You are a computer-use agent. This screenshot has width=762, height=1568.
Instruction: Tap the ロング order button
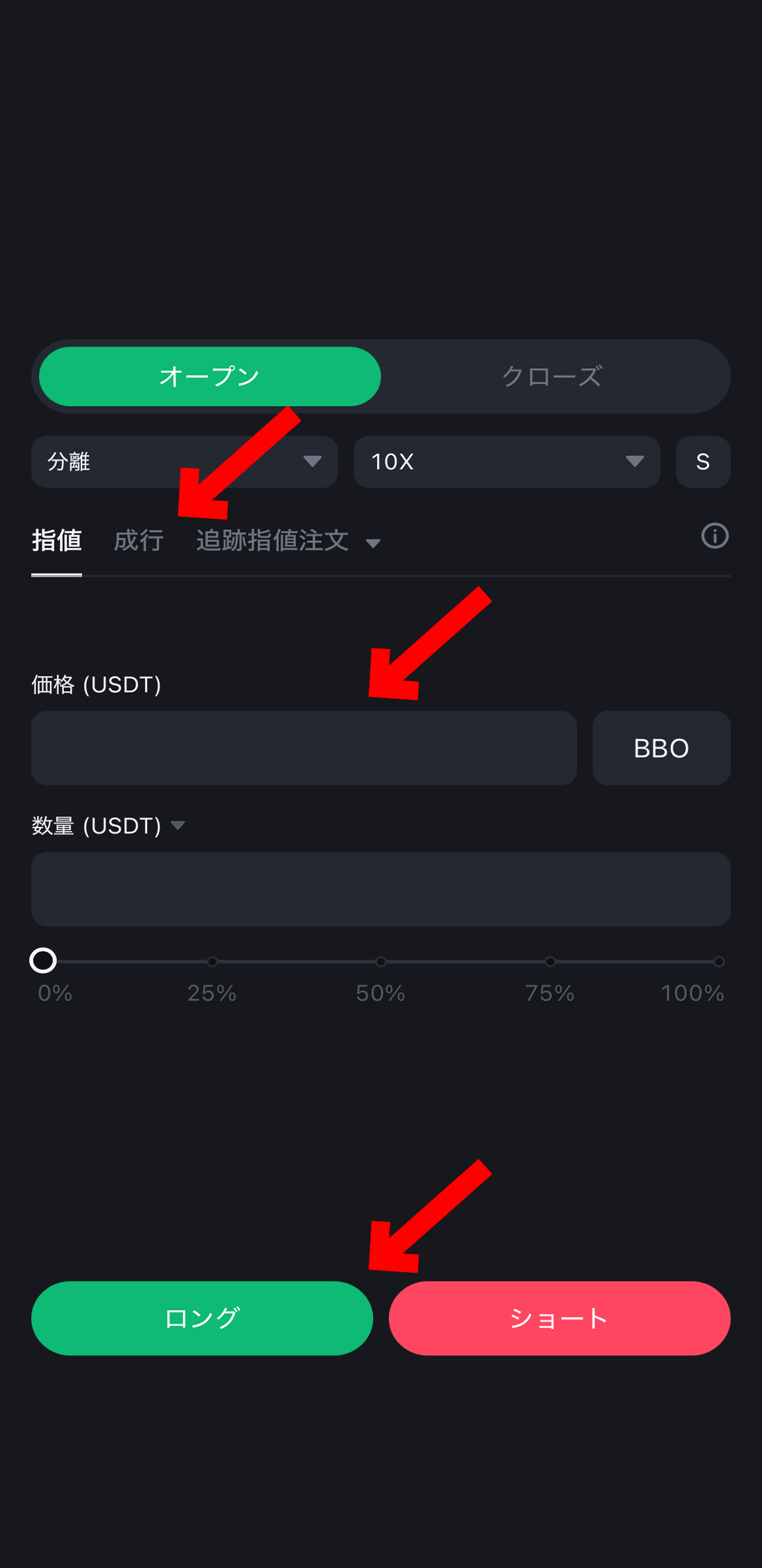[x=203, y=1318]
